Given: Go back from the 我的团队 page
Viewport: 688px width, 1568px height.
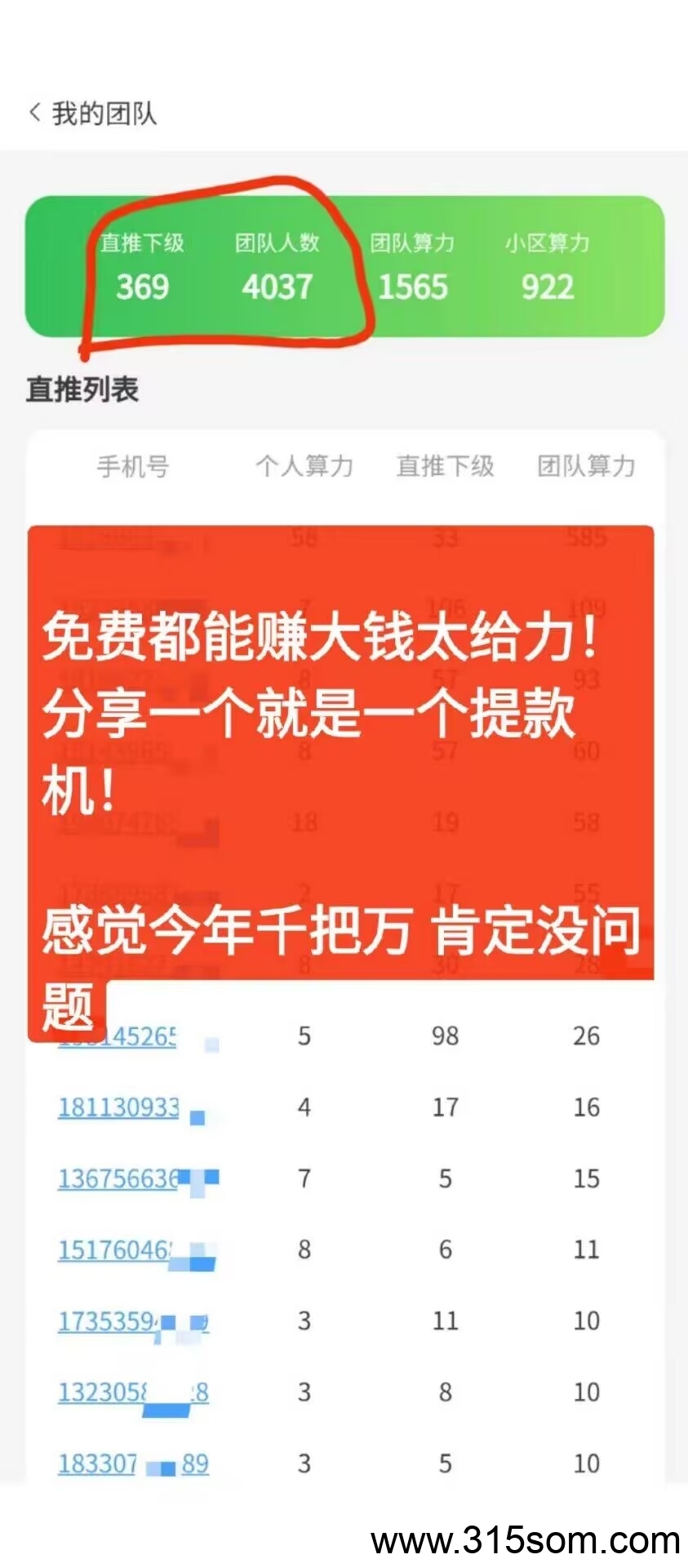Looking at the screenshot, I should point(34,113).
